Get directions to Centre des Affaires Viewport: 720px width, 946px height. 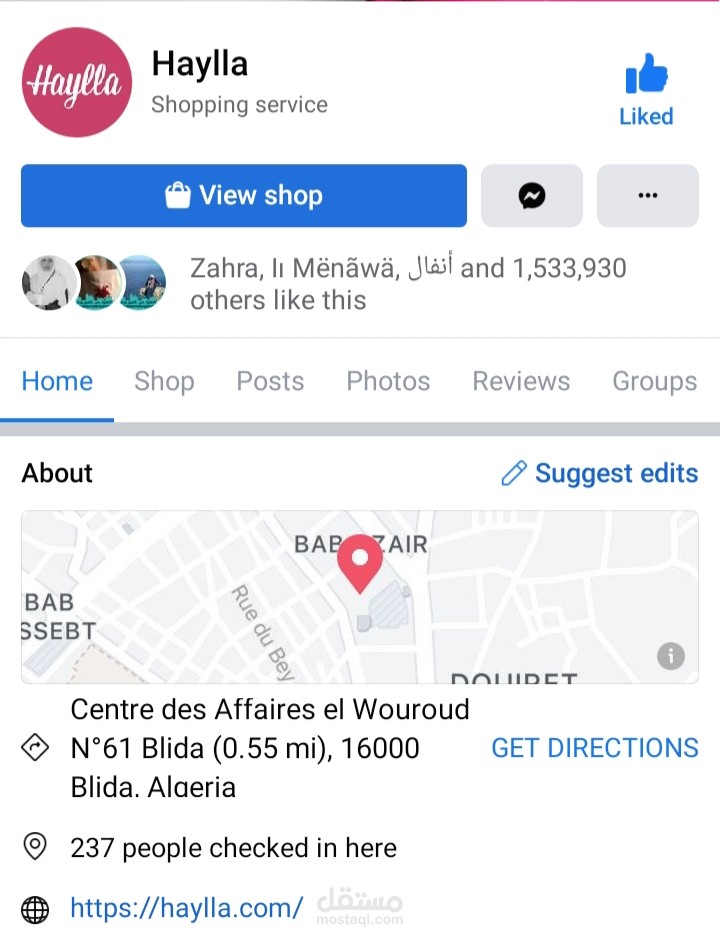pyautogui.click(x=594, y=748)
